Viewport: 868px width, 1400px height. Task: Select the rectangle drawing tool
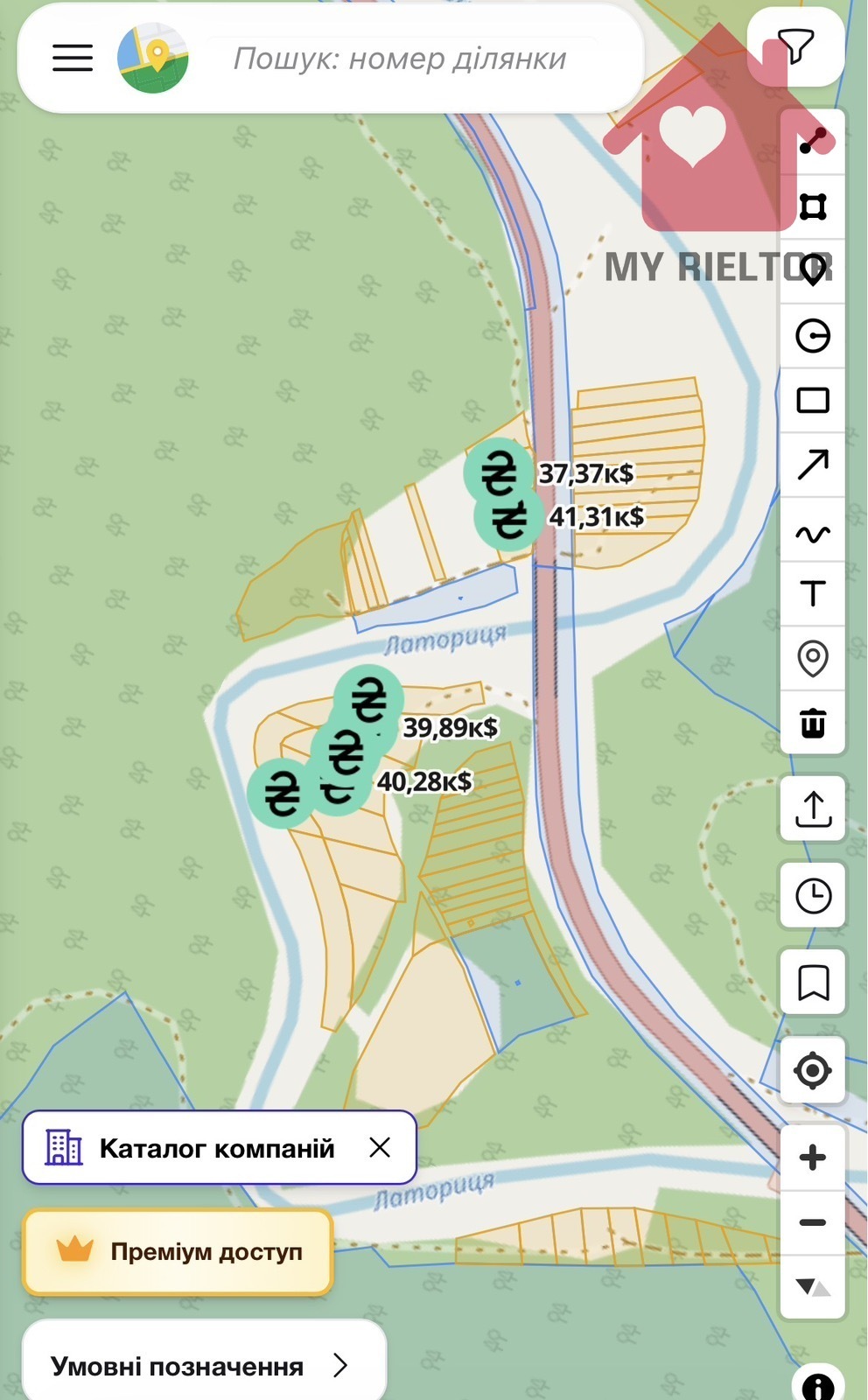coord(813,401)
